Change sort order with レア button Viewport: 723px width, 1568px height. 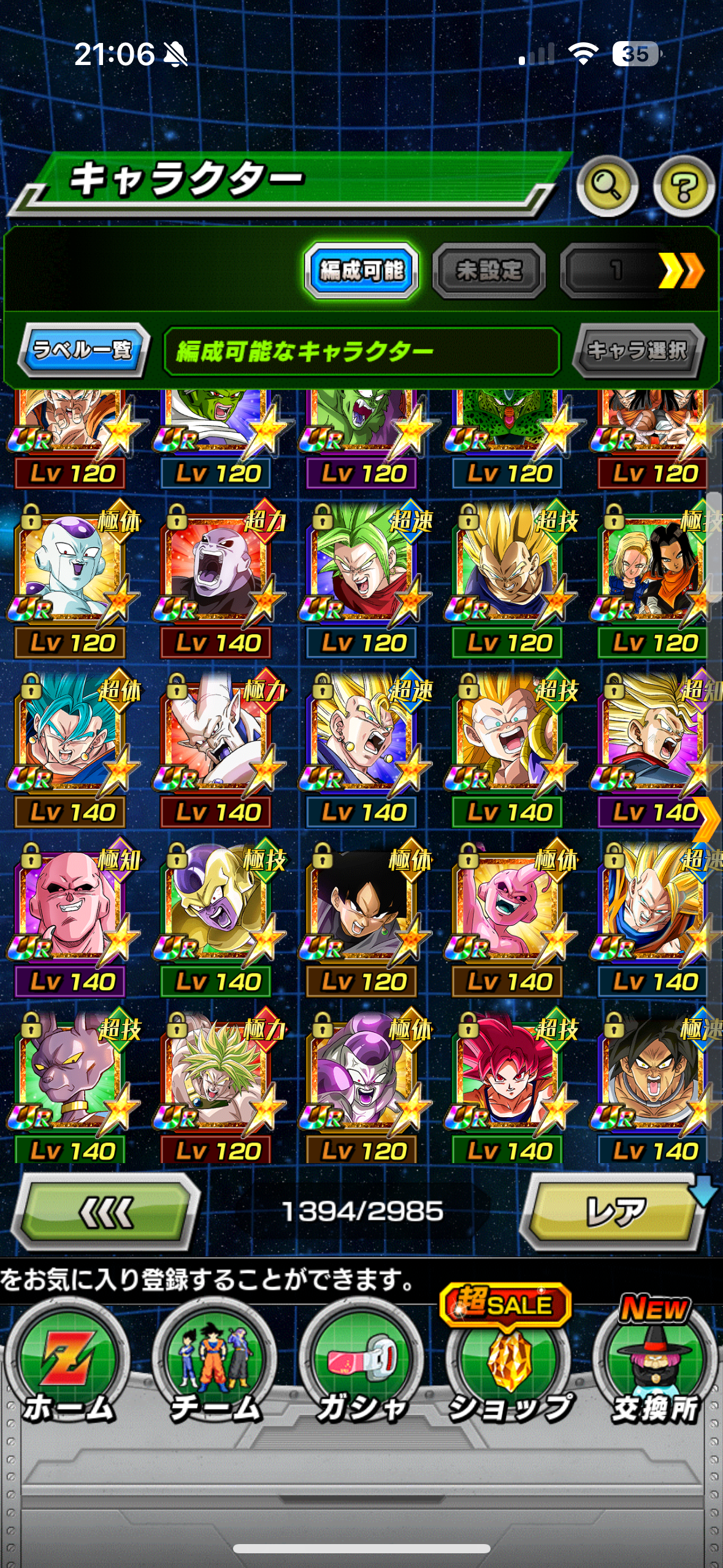pyautogui.click(x=613, y=1212)
